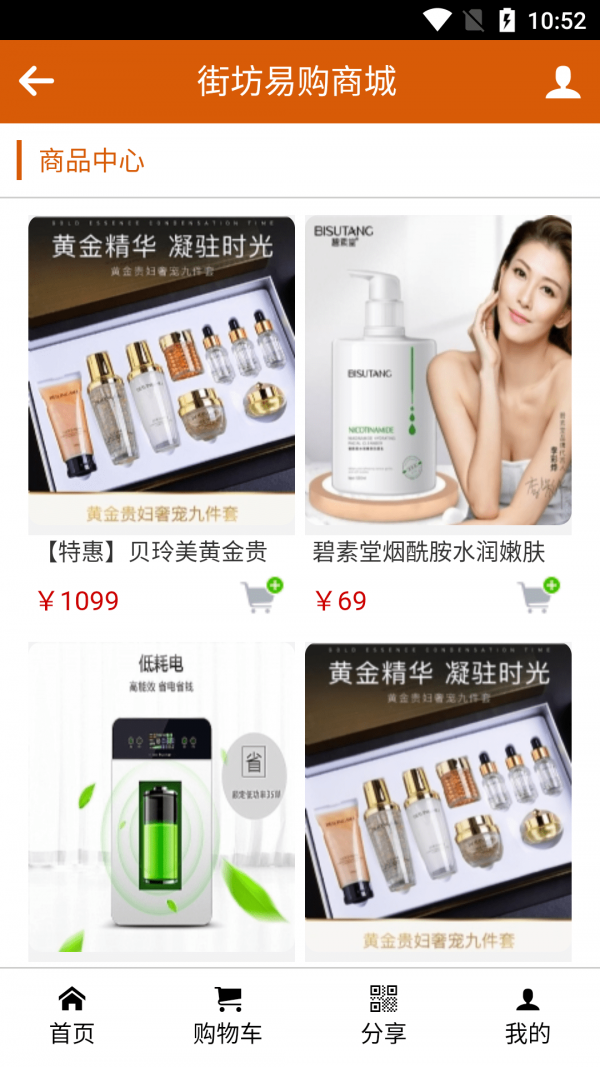600x1067 pixels.
Task: Switch to the 首页 tab
Action: [72, 1015]
